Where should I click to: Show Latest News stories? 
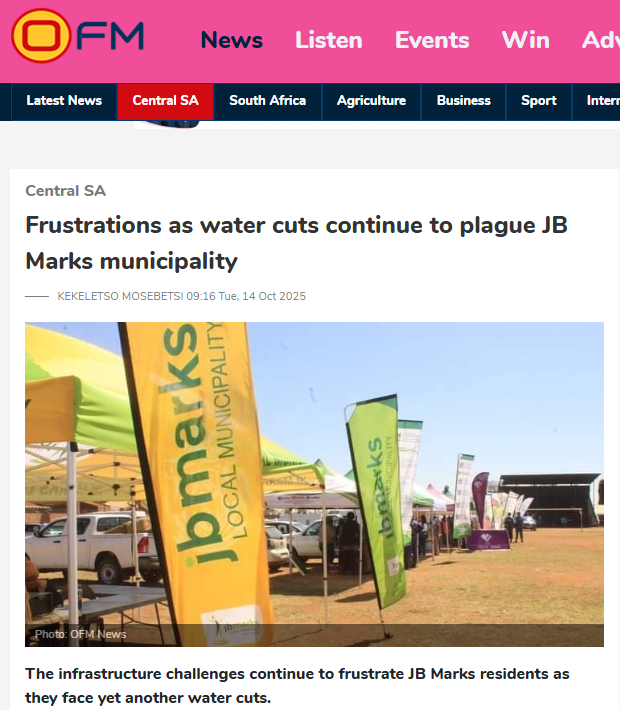point(64,101)
